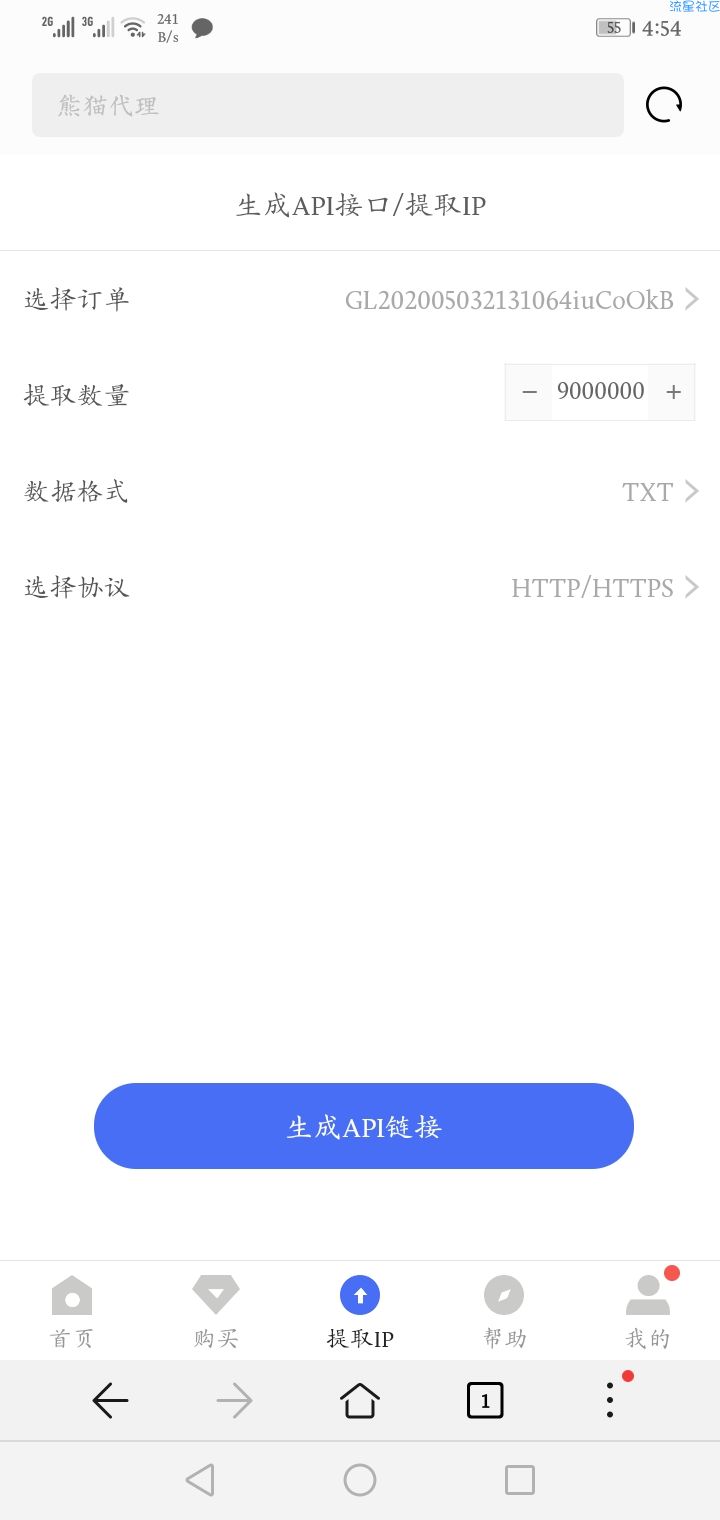Image resolution: width=720 pixels, height=1520 pixels.
Task: Tap the 9000000 quantity field
Action: [601, 392]
